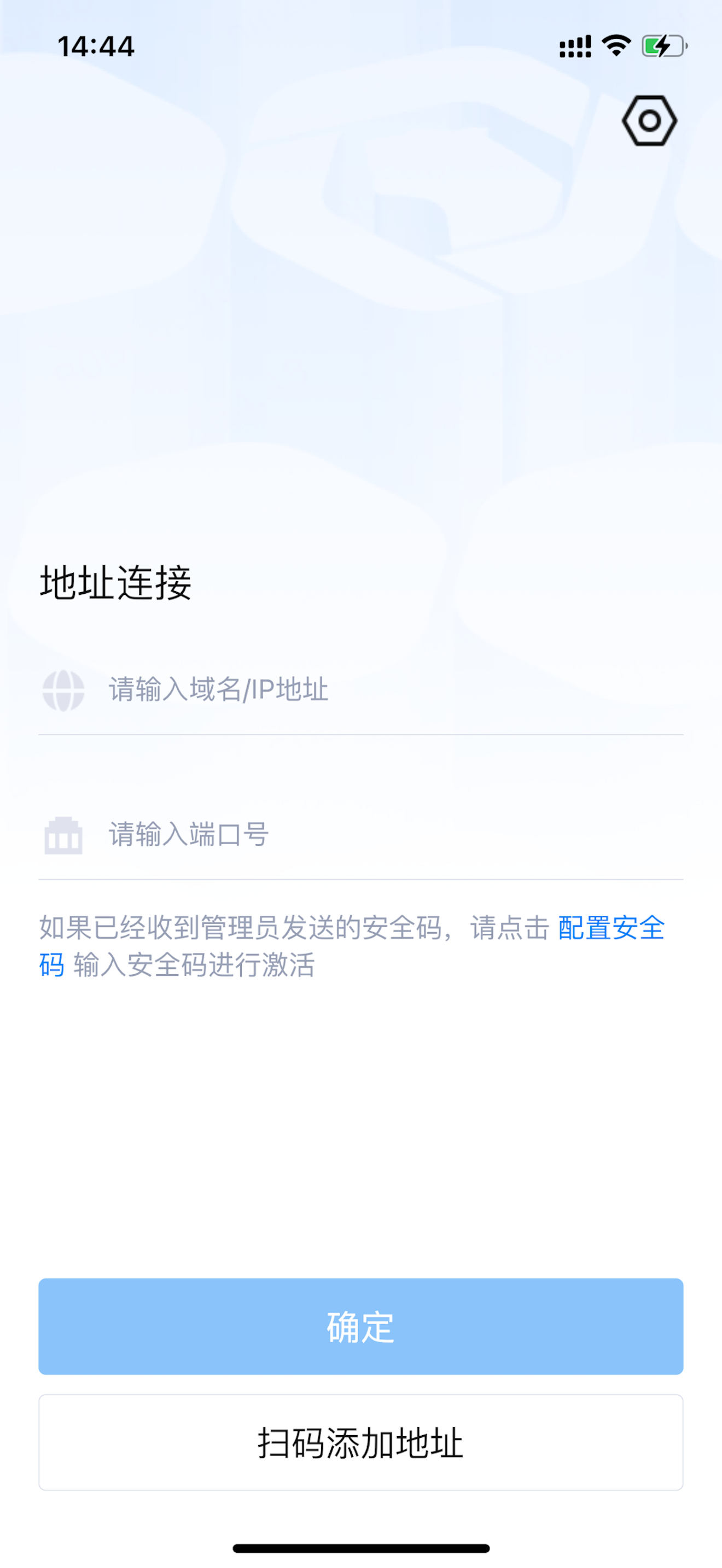Click the 请输入域名/IP地址 input field
722x1568 pixels.
click(304, 688)
